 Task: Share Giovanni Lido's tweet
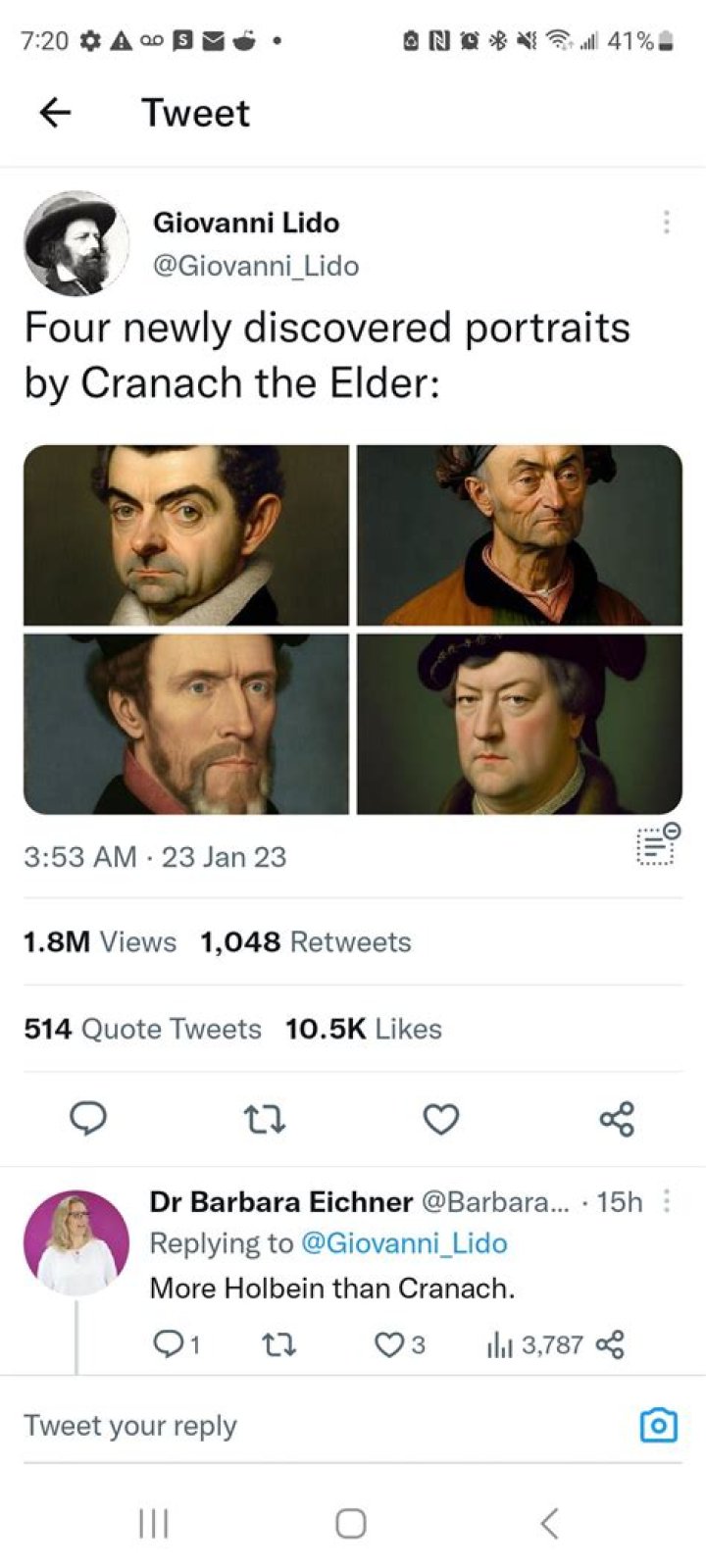(617, 1118)
